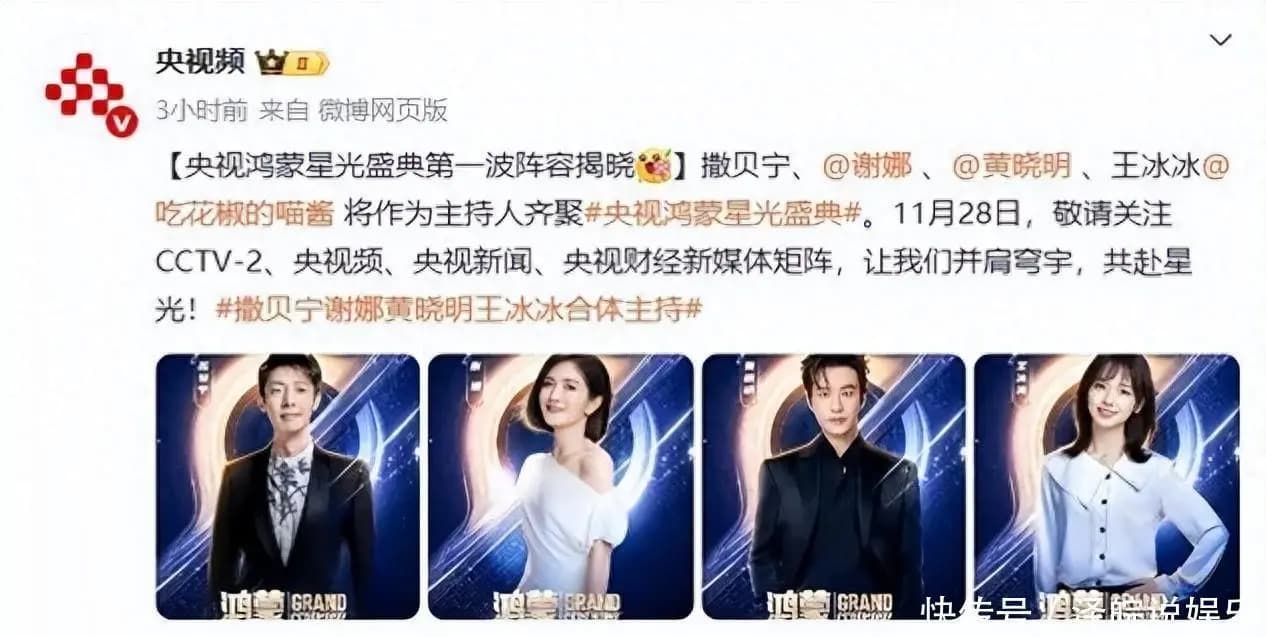1266x637 pixels.
Task: Open the 央视频 profile avatar
Action: [x=88, y=92]
